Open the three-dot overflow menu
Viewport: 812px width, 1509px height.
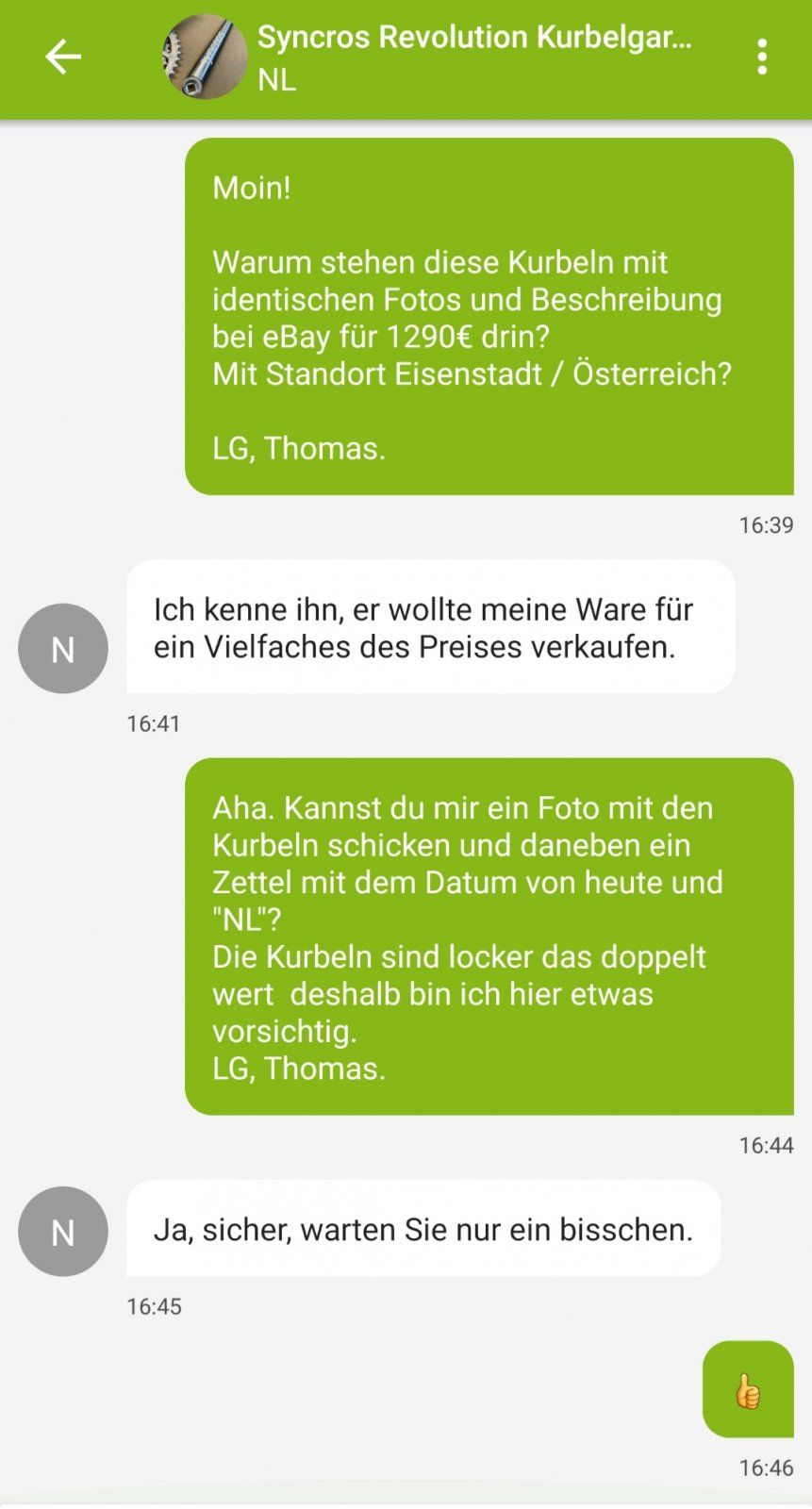tap(762, 58)
